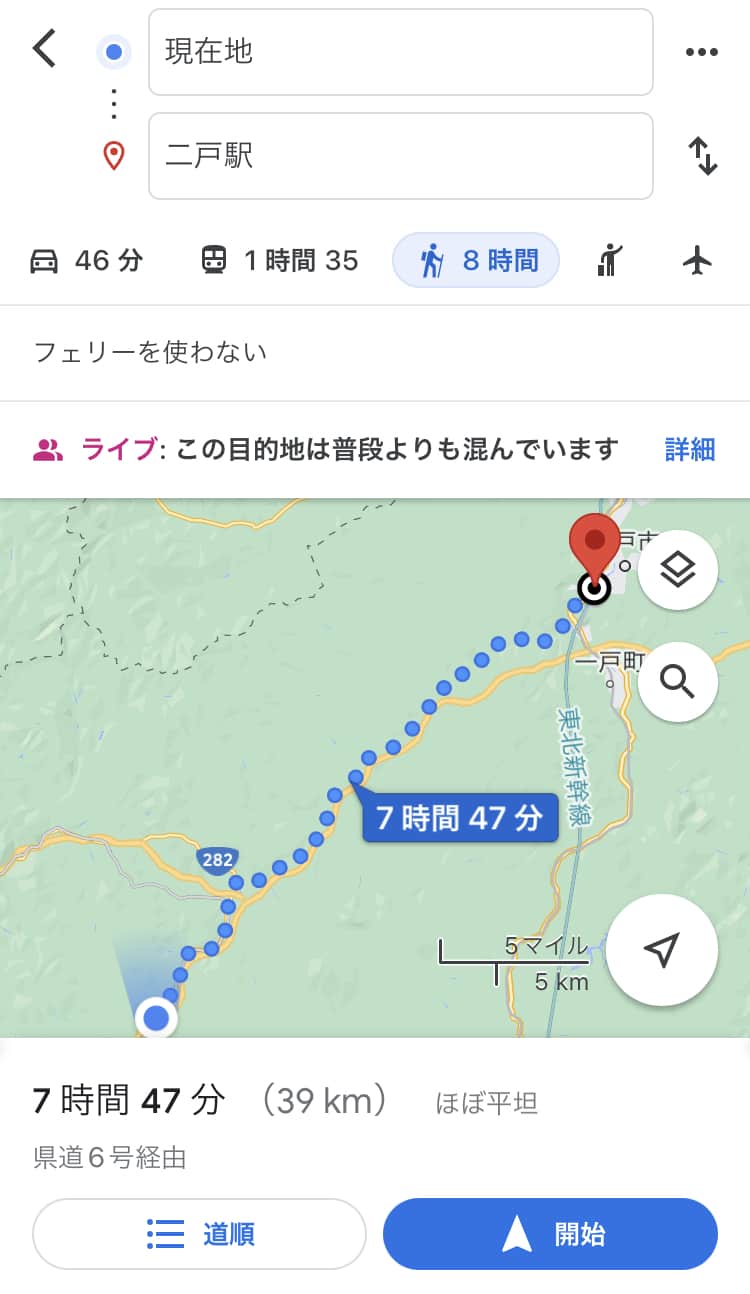
Task: Go back using the top-left arrow
Action: coord(44,48)
